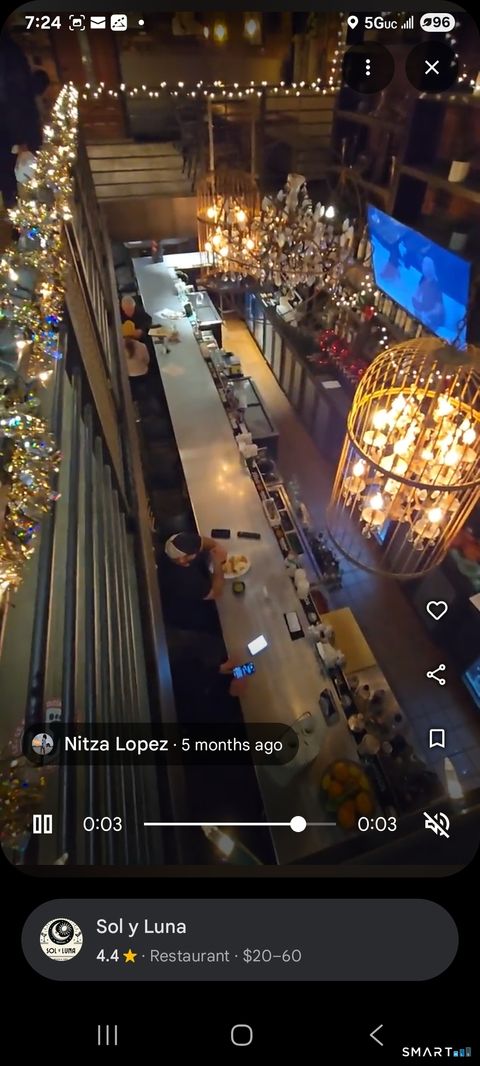Go back using the system back button
Image resolution: width=480 pixels, height=1066 pixels.
(x=376, y=1035)
